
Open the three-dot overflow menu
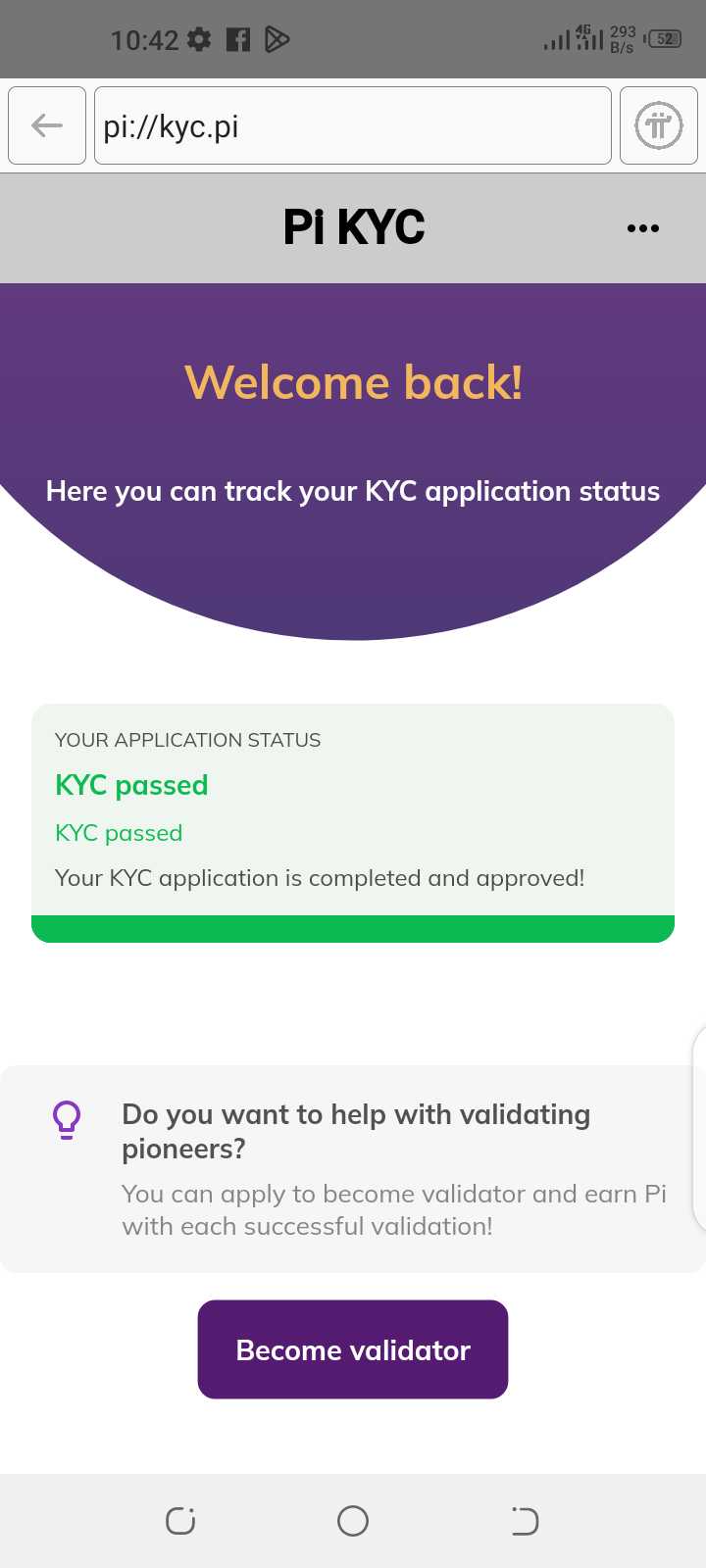pos(643,228)
